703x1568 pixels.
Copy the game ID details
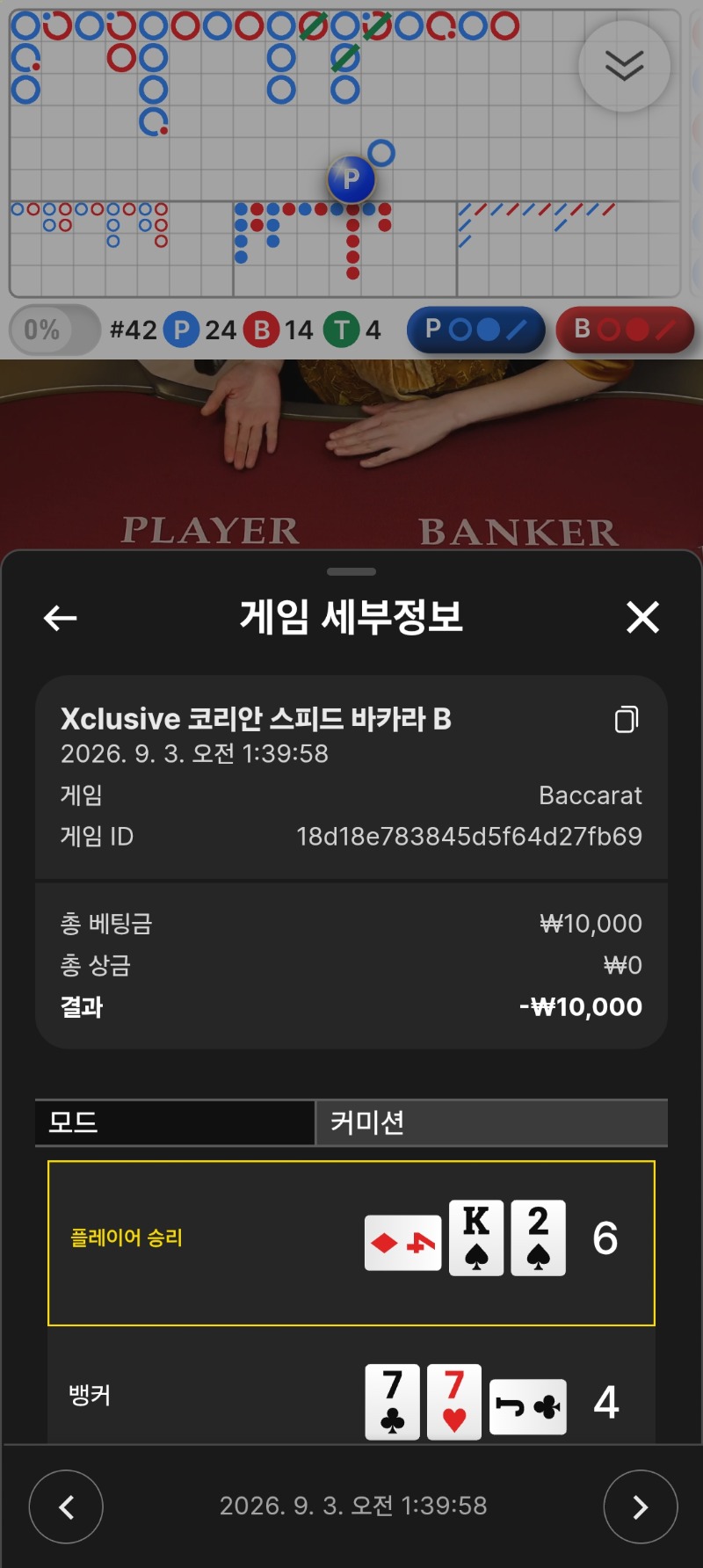coord(627,719)
